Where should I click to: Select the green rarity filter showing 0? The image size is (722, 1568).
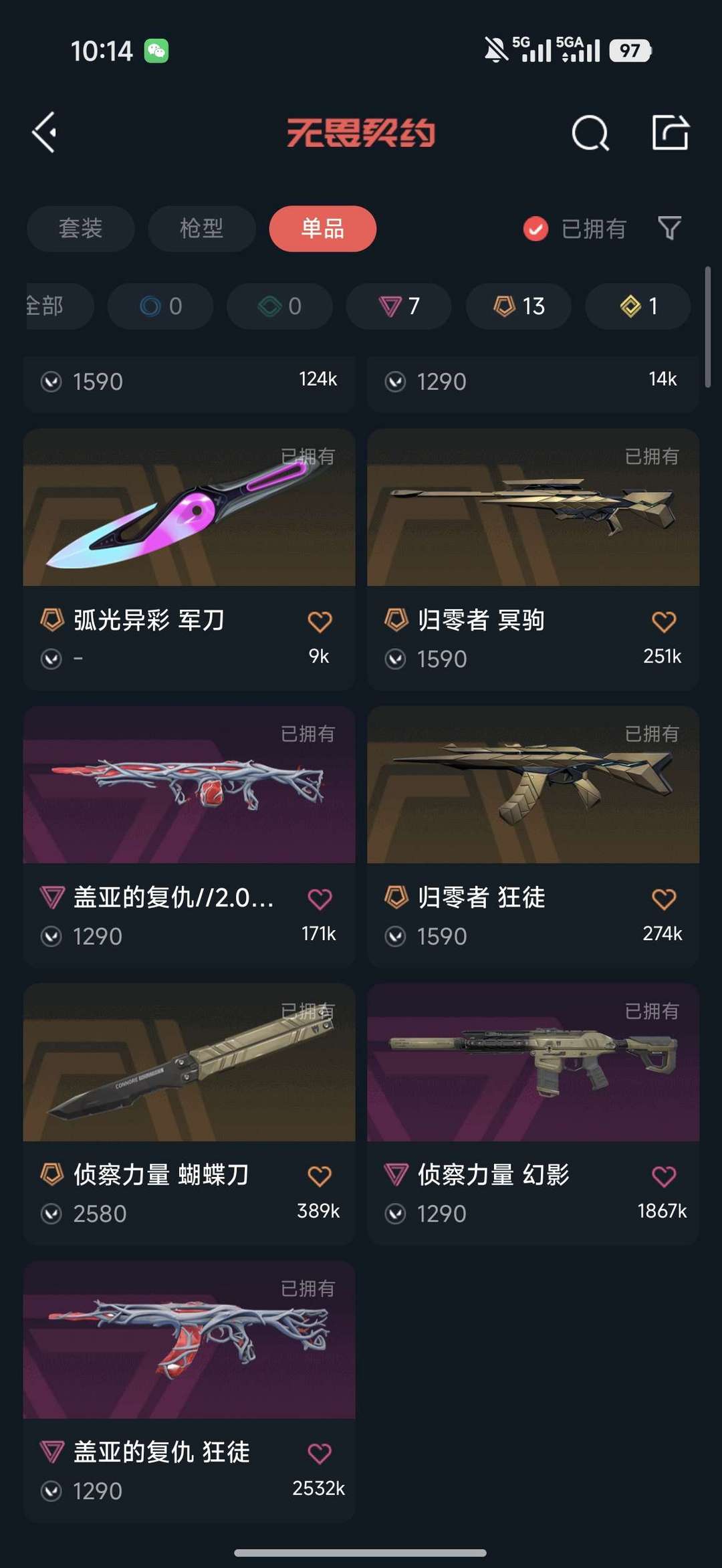click(279, 306)
